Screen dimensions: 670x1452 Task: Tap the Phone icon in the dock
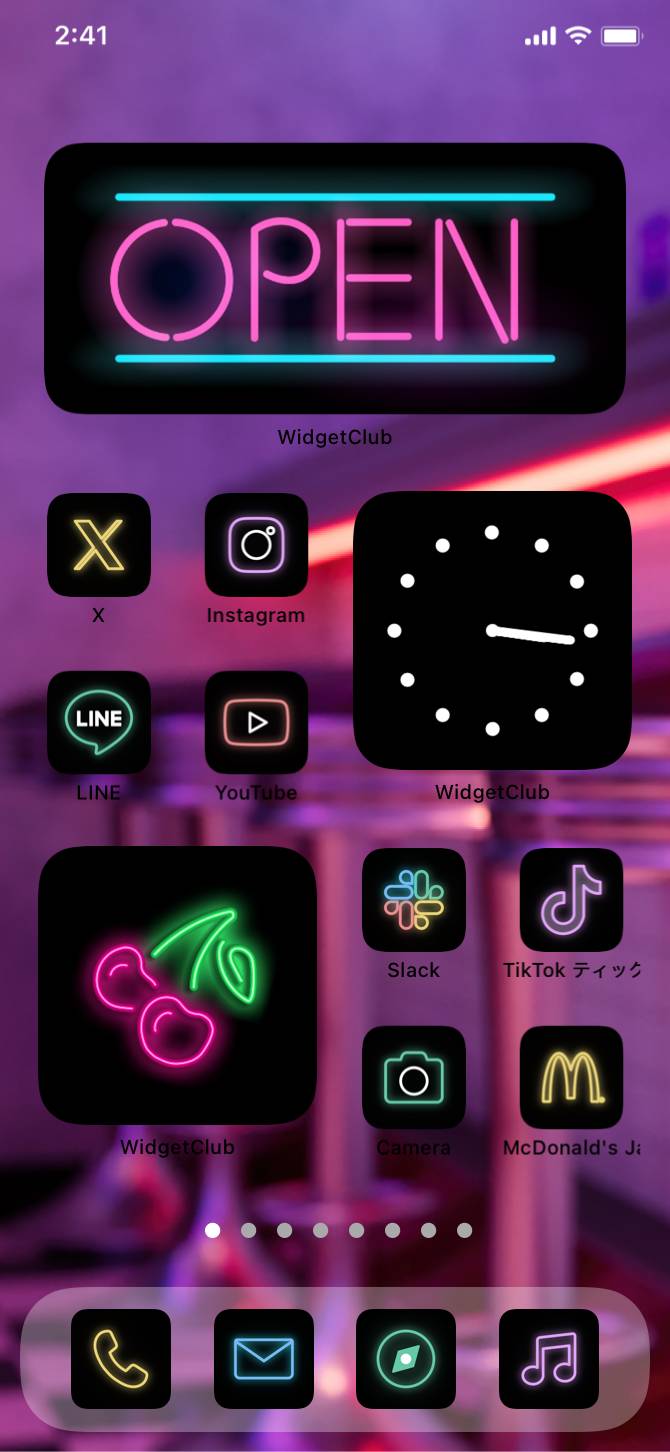(x=121, y=1359)
